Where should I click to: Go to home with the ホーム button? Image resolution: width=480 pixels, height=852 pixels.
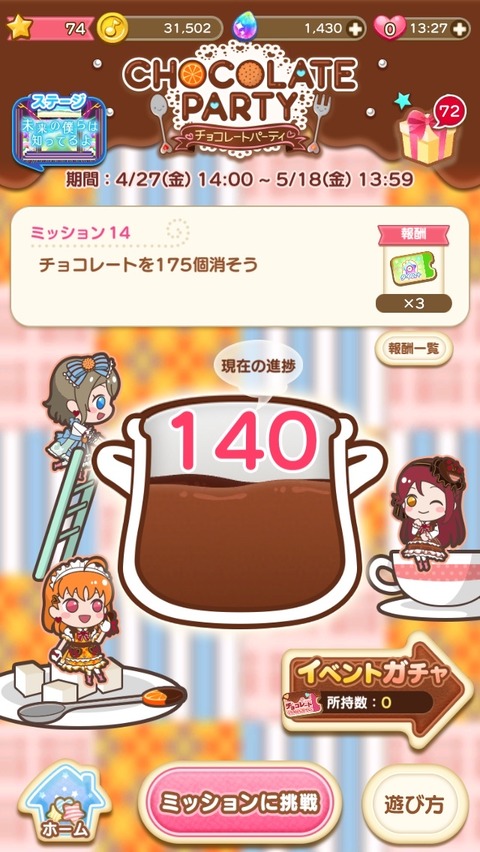click(x=65, y=802)
